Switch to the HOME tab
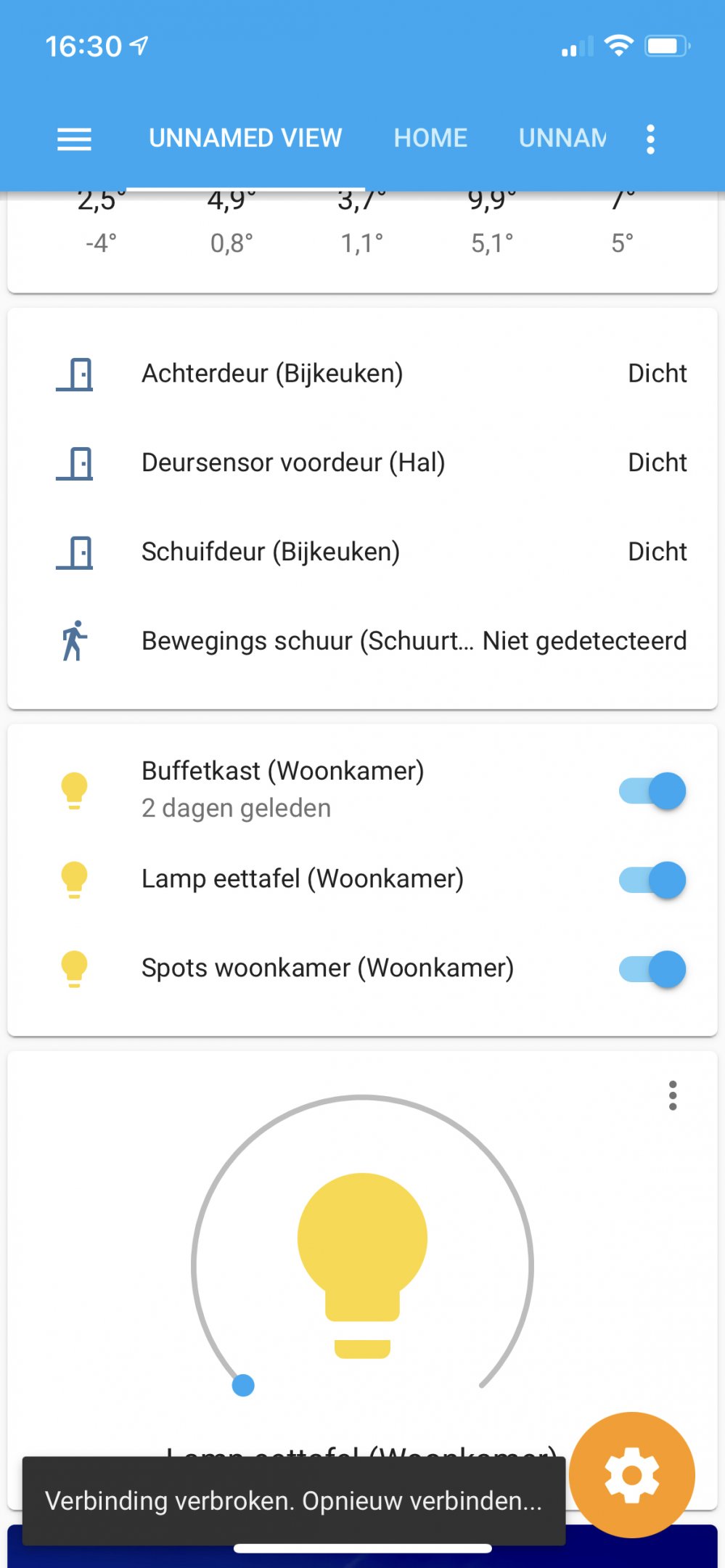The image size is (725, 1568). [430, 138]
